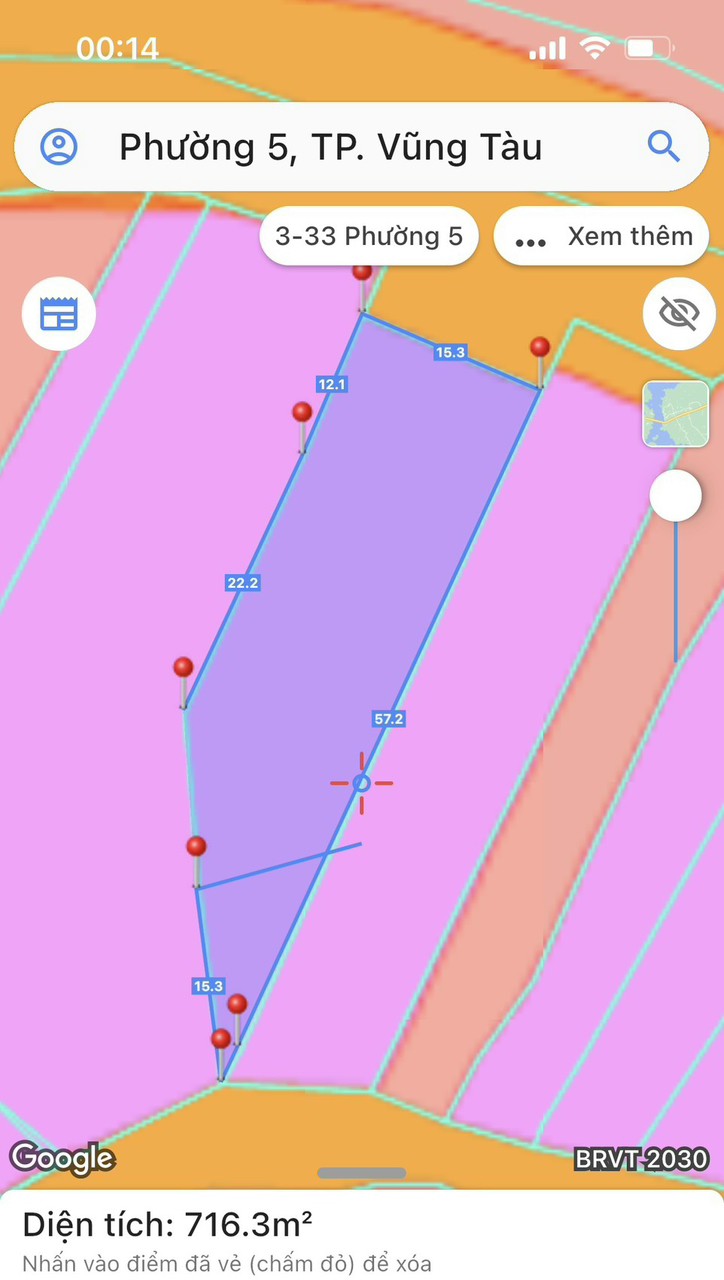The height and width of the screenshot is (1280, 724).
Task: Tap the search magnifier icon
Action: pos(664,146)
